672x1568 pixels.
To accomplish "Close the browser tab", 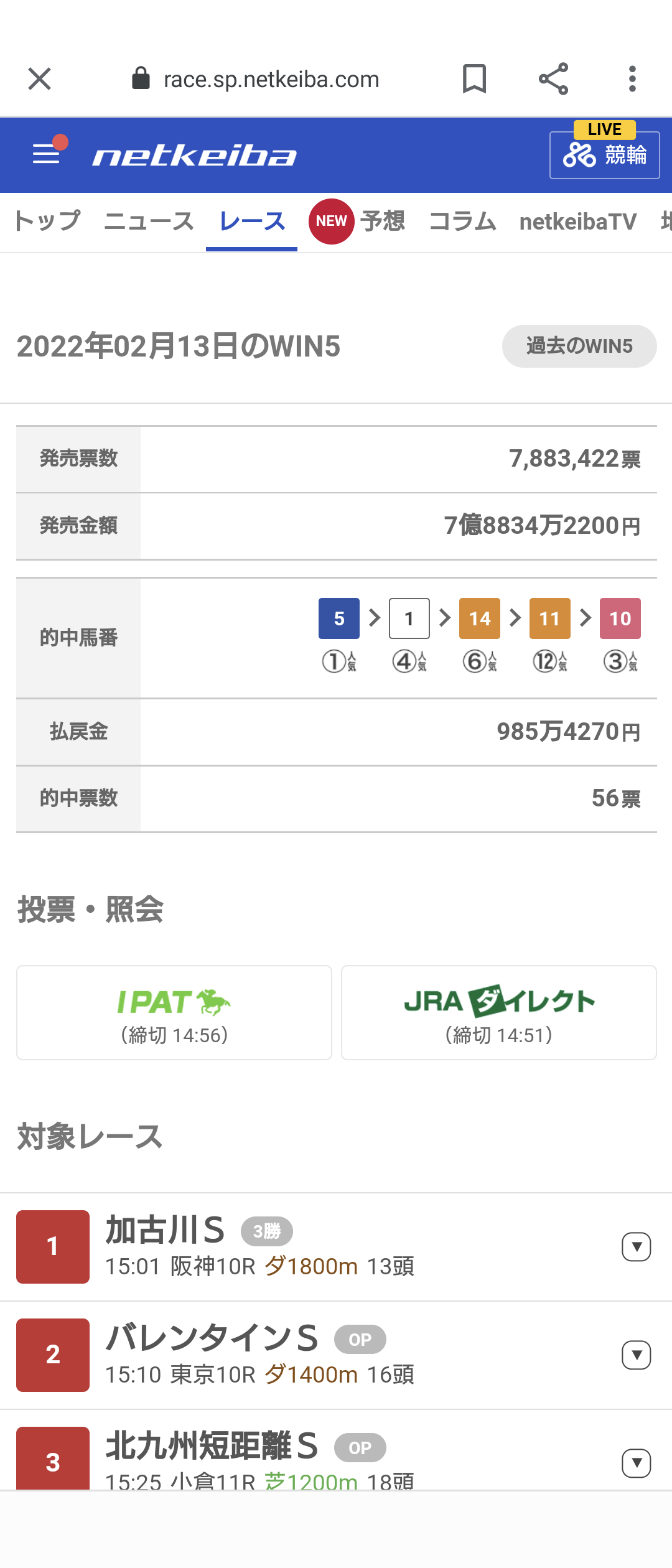I will [x=39, y=79].
